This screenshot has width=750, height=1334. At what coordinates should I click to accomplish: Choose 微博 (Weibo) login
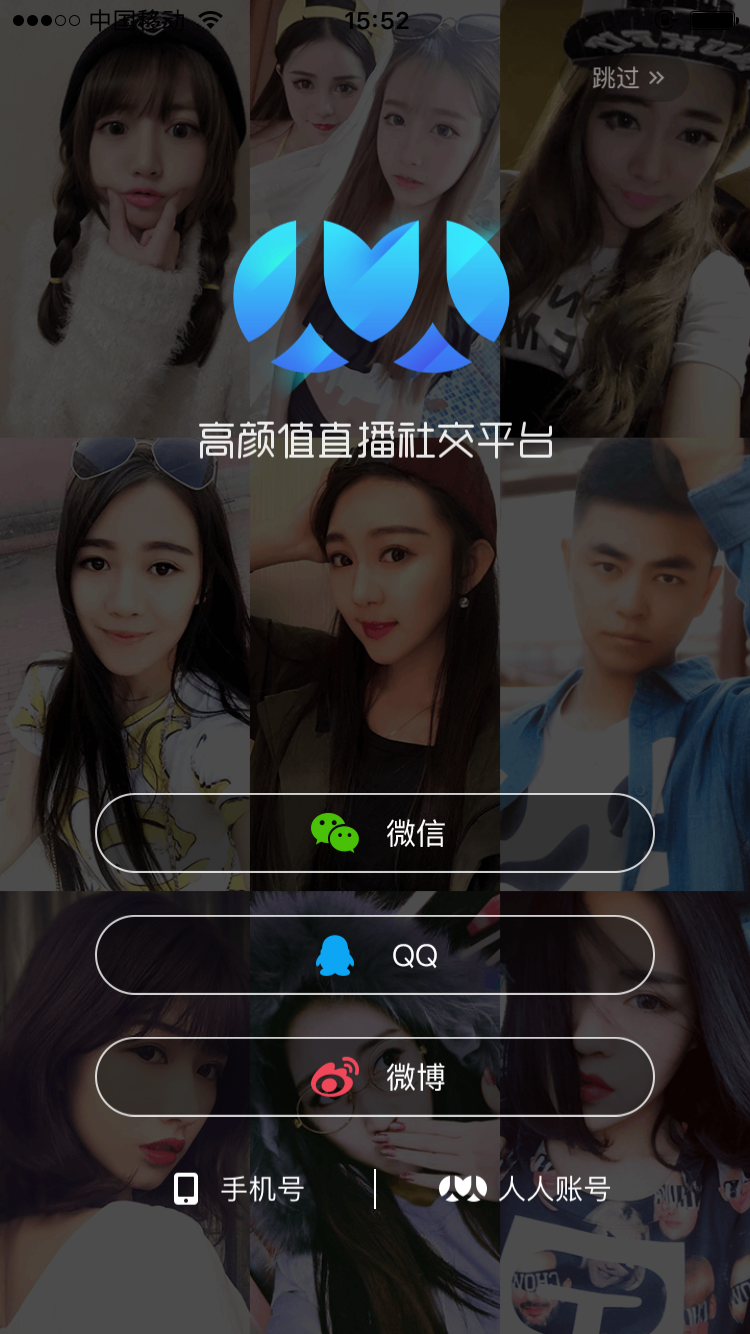click(375, 1077)
